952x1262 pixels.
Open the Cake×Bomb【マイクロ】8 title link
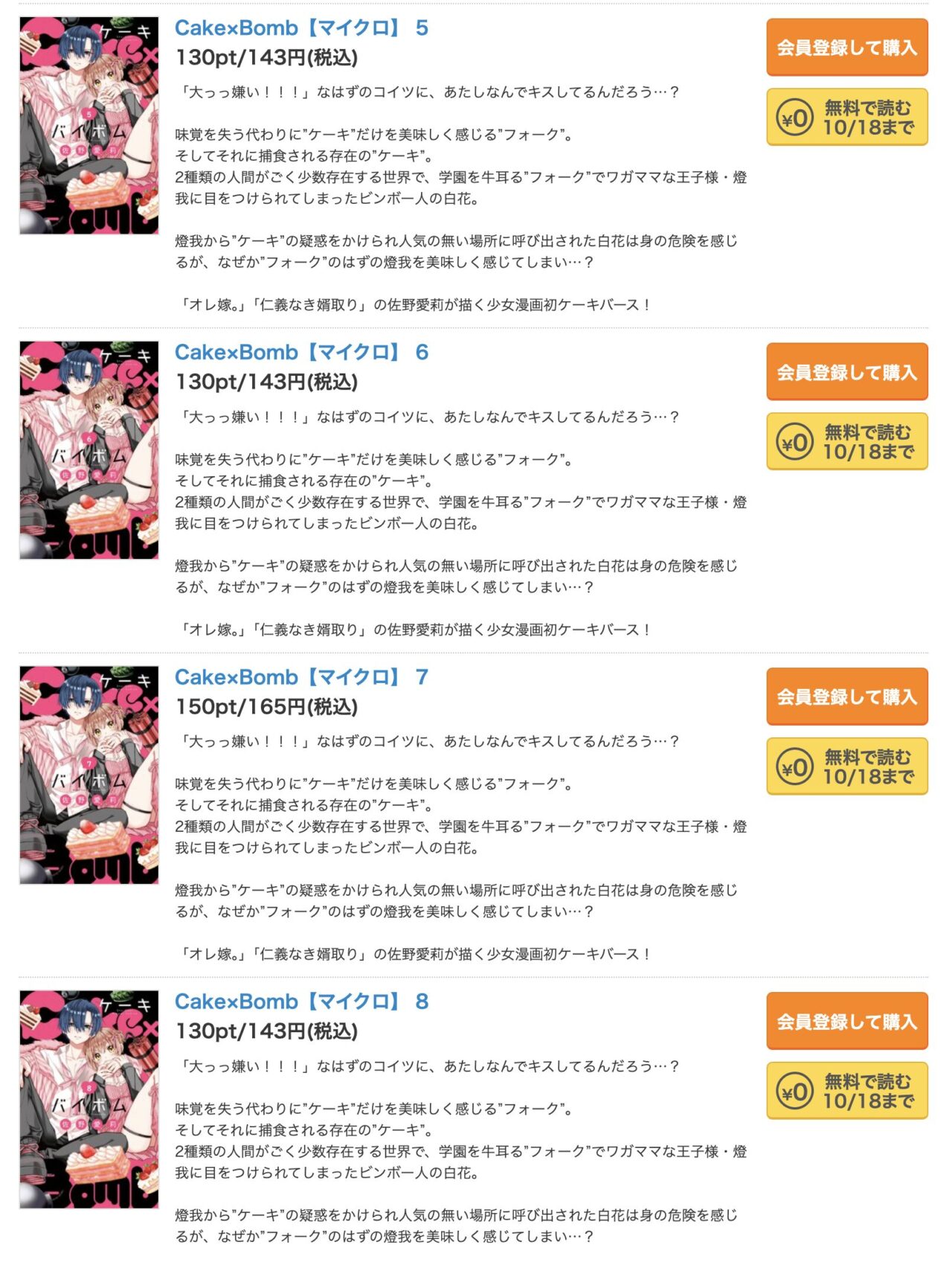[301, 1002]
